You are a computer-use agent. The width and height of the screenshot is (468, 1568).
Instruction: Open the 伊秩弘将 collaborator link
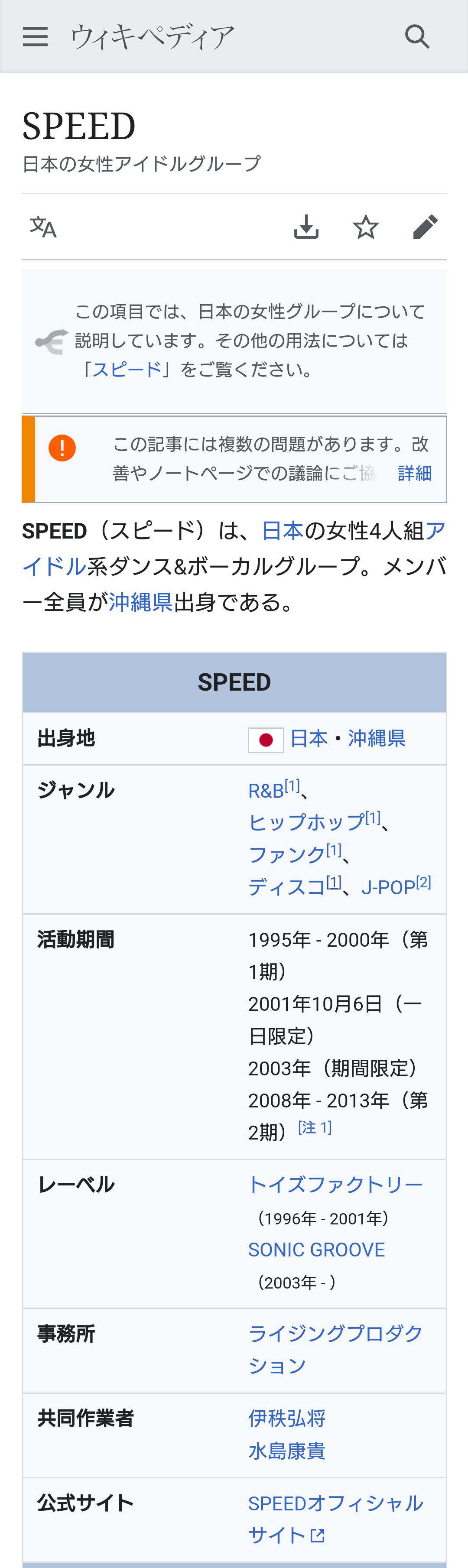tap(286, 1418)
